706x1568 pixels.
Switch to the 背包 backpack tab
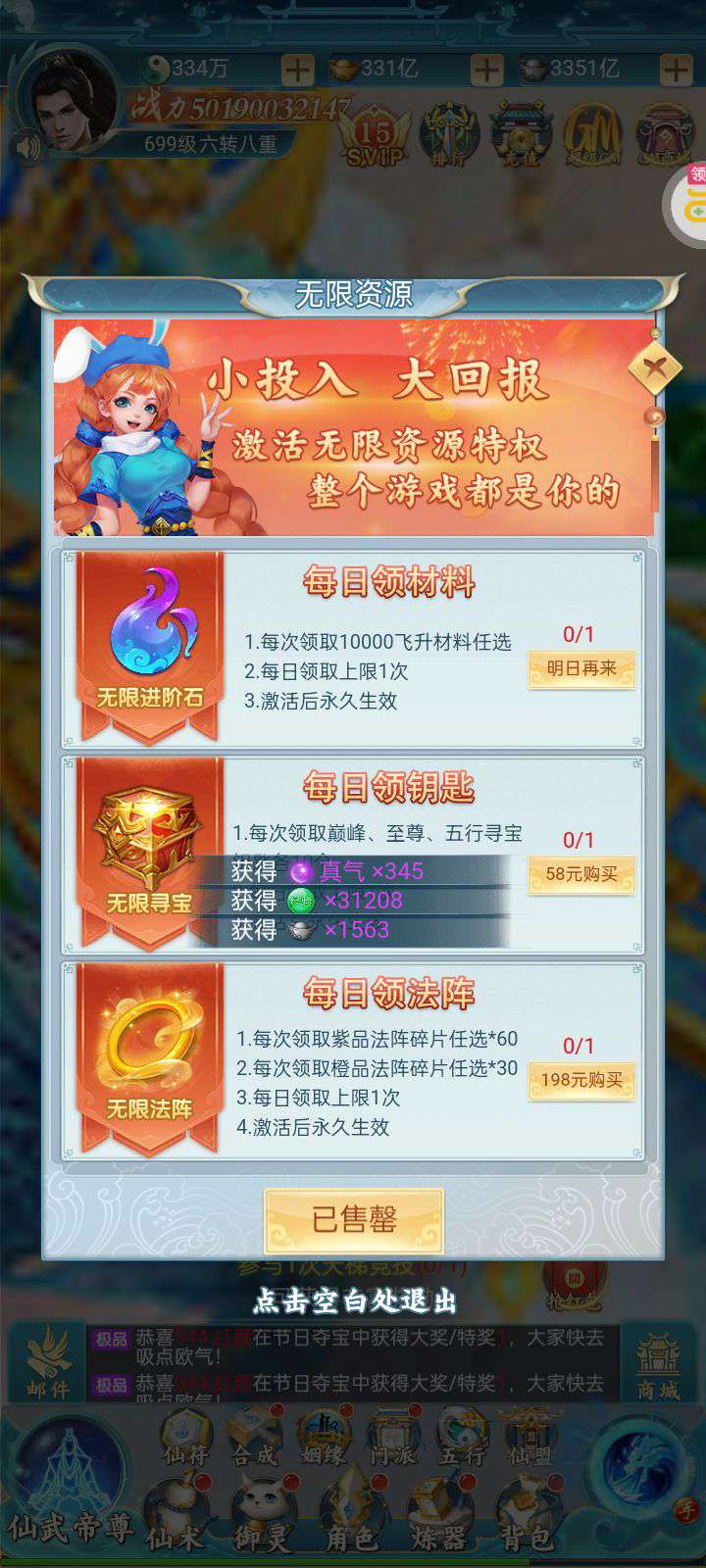point(529,1516)
